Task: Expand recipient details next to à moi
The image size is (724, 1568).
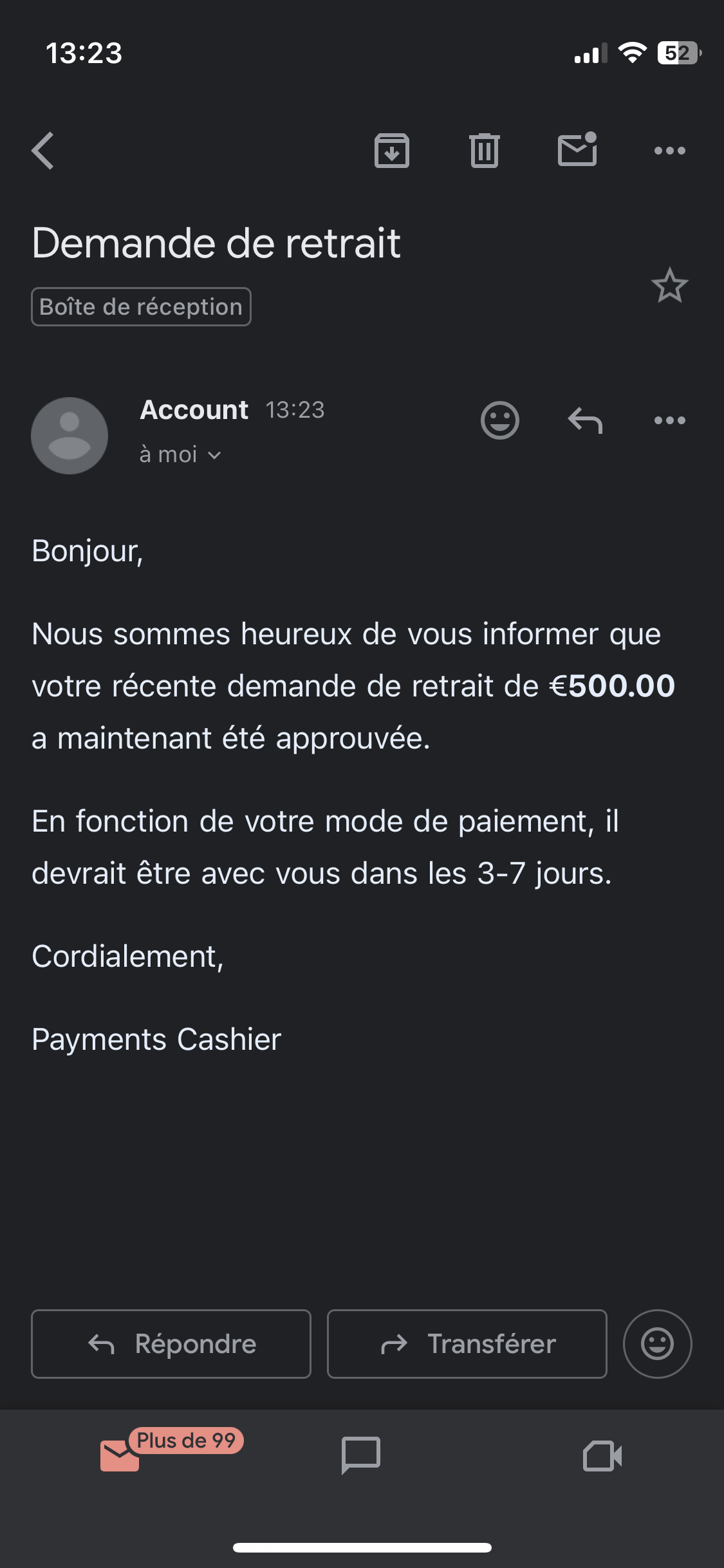Action: tap(215, 455)
